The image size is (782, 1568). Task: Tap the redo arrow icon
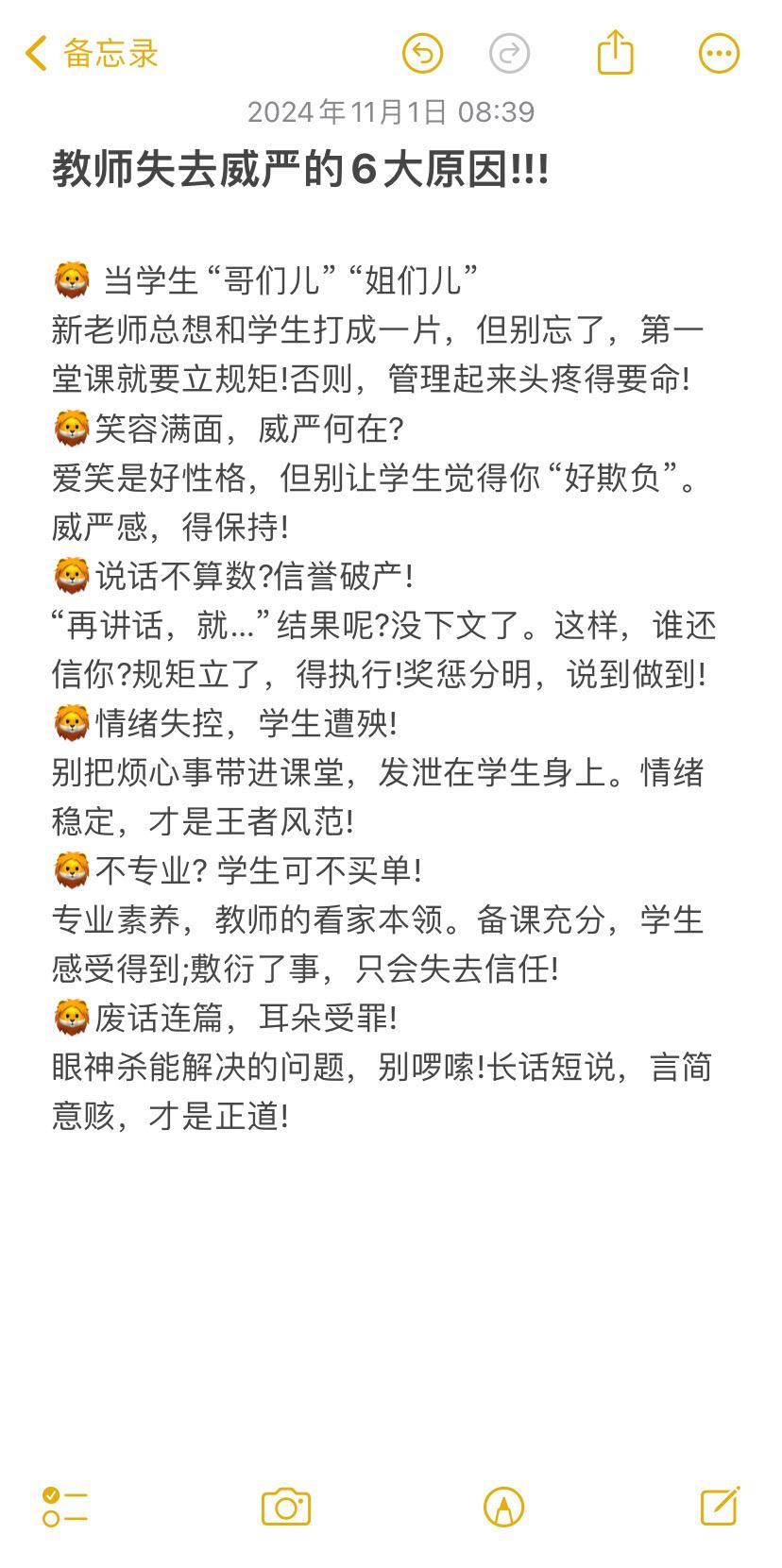click(510, 54)
